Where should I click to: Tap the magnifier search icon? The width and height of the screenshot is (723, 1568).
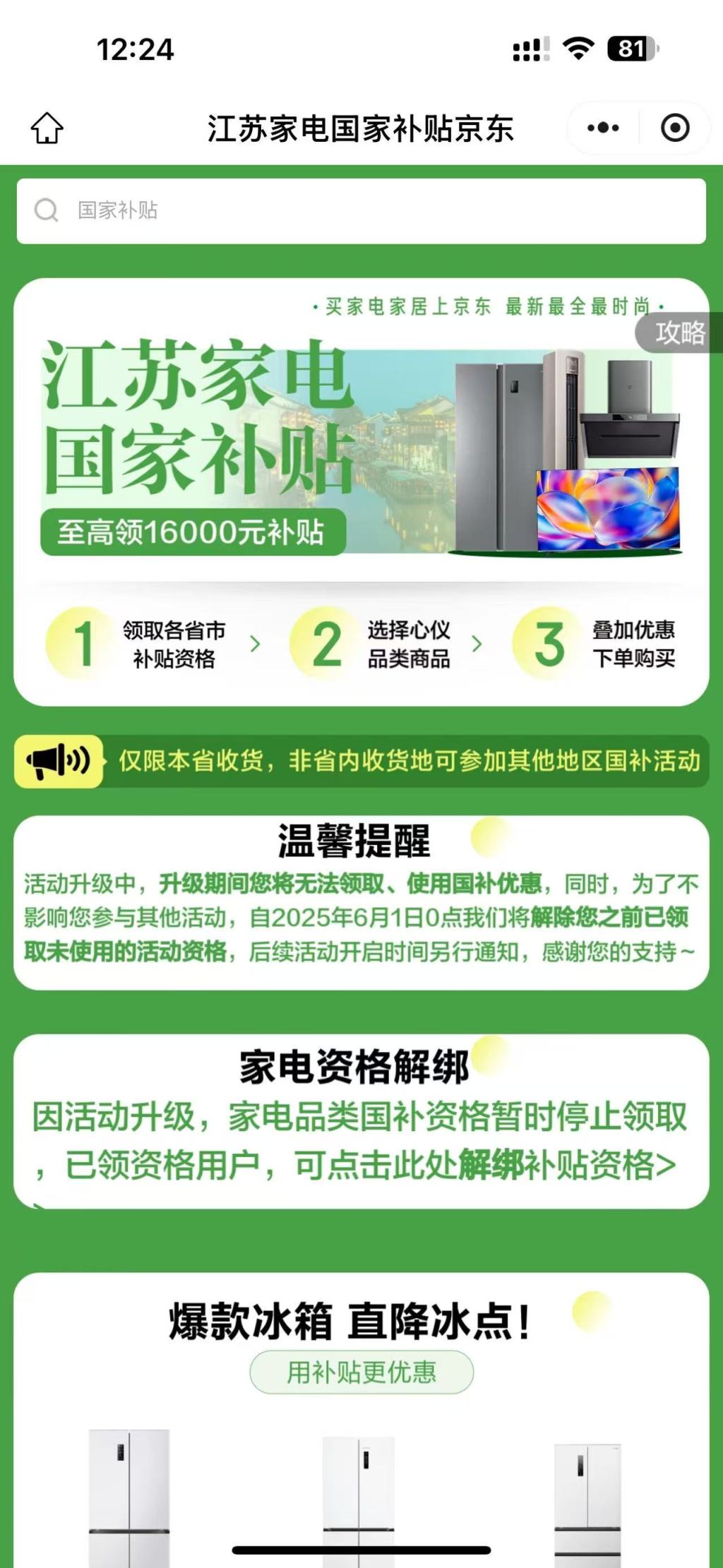pos(44,209)
